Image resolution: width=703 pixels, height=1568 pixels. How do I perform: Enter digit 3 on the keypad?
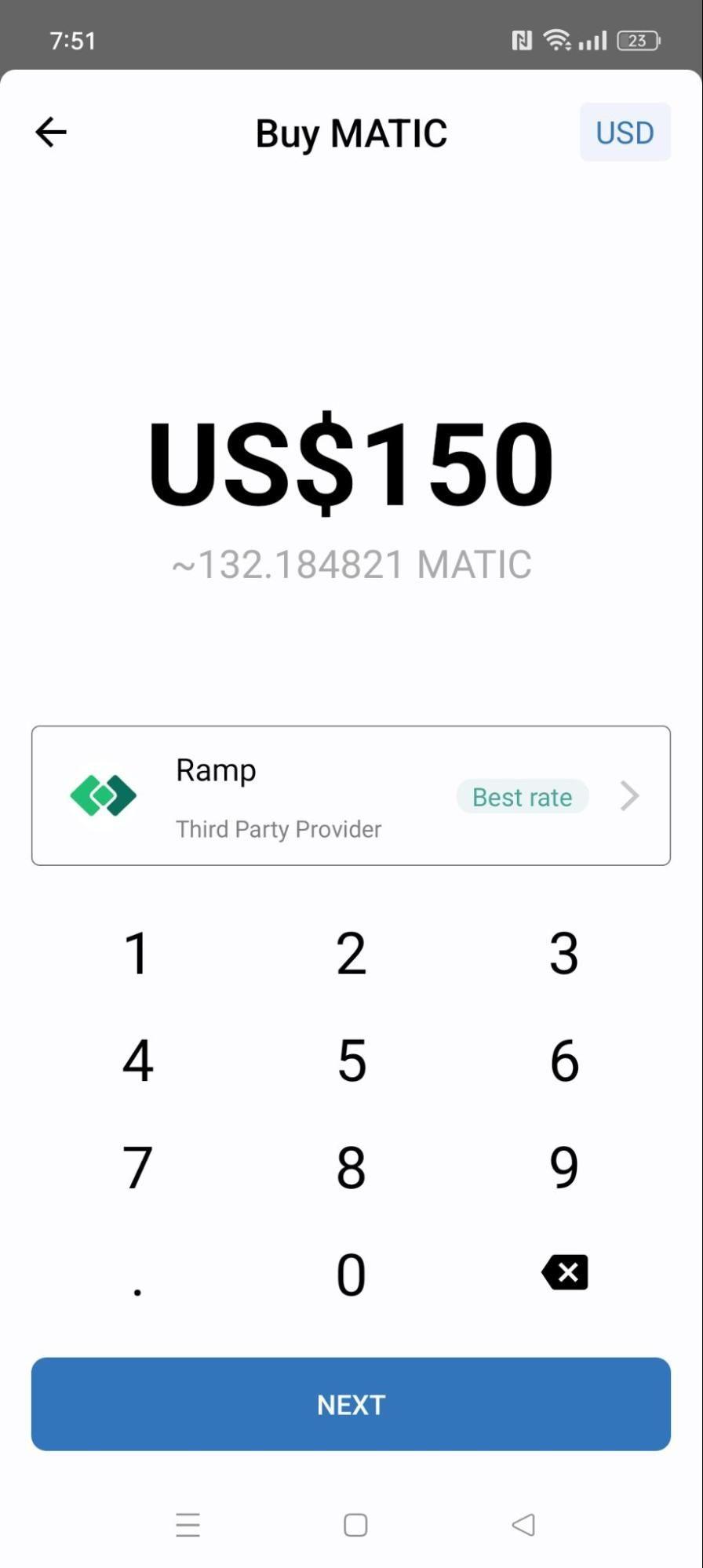[x=563, y=953]
